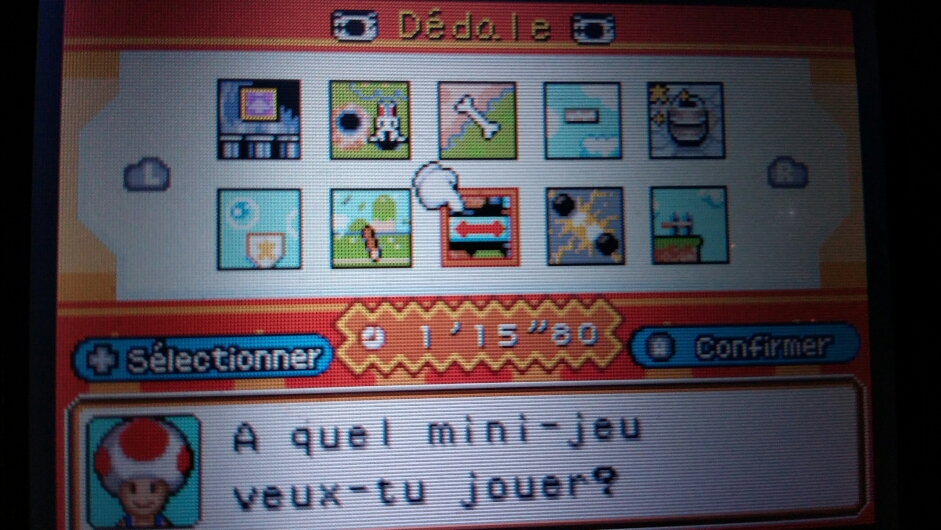Choose the bubble mini-game tile
941x530 pixels.
(259, 227)
